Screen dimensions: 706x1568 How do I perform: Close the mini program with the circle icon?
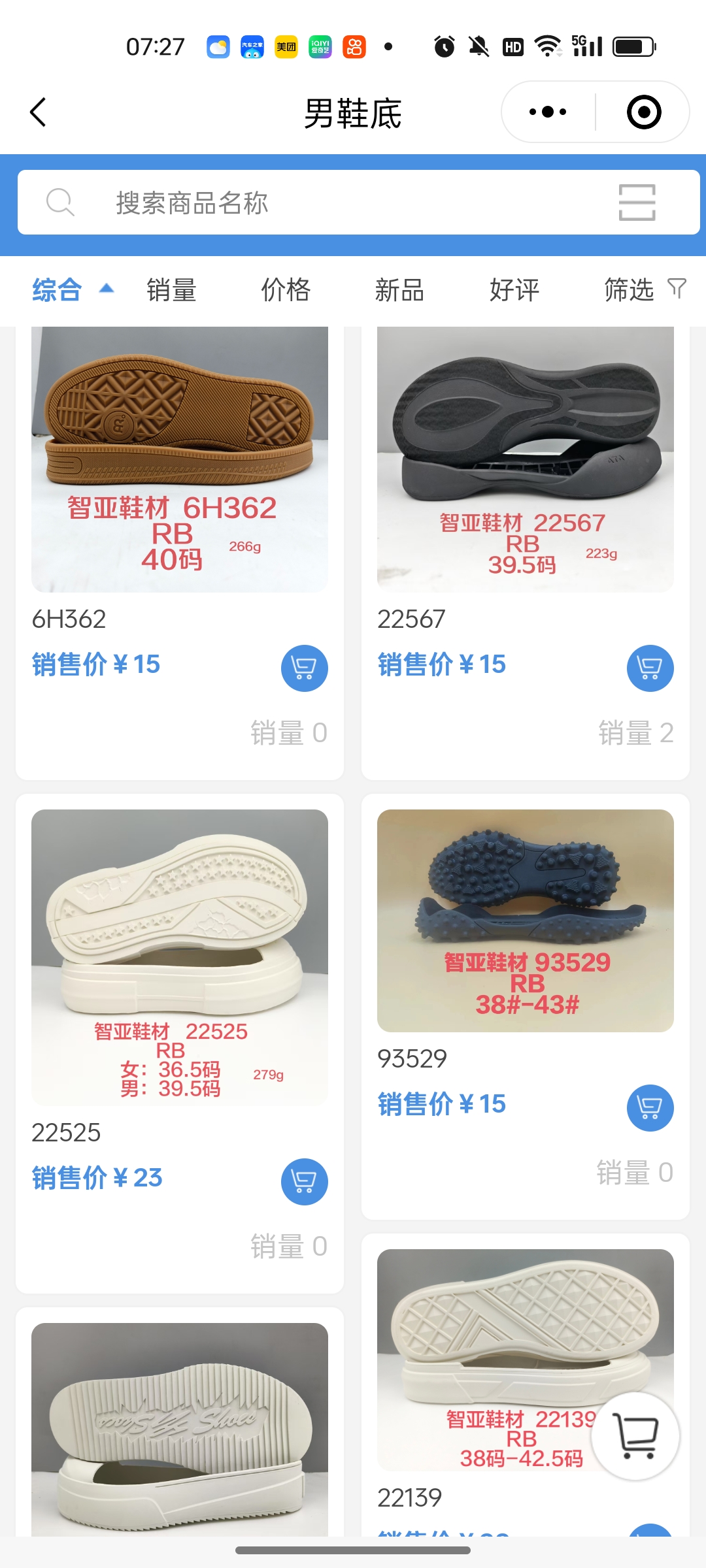(x=643, y=112)
